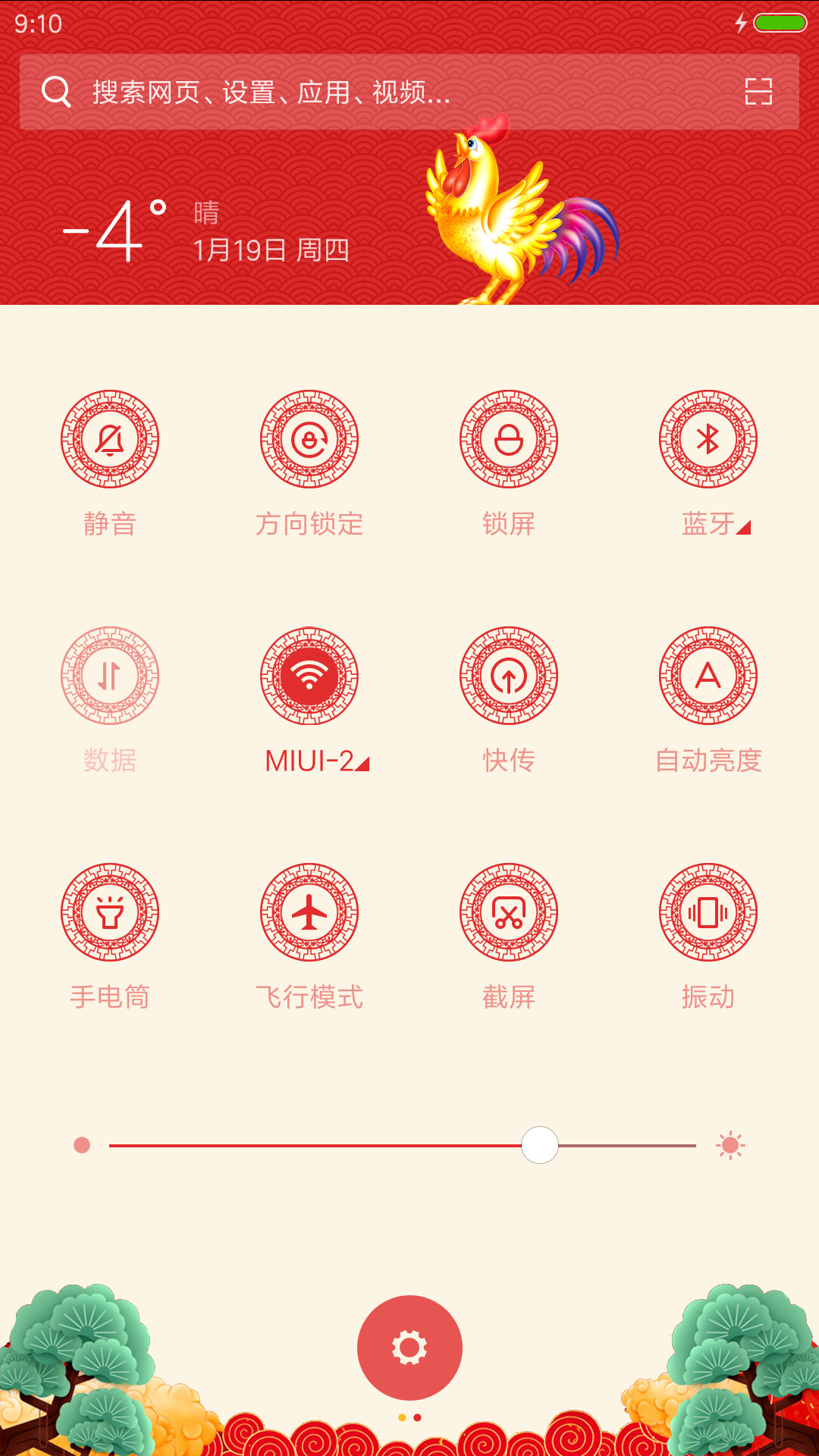Tap a point on the brightness slider
This screenshot has width=819, height=1456.
pos(403,1145)
